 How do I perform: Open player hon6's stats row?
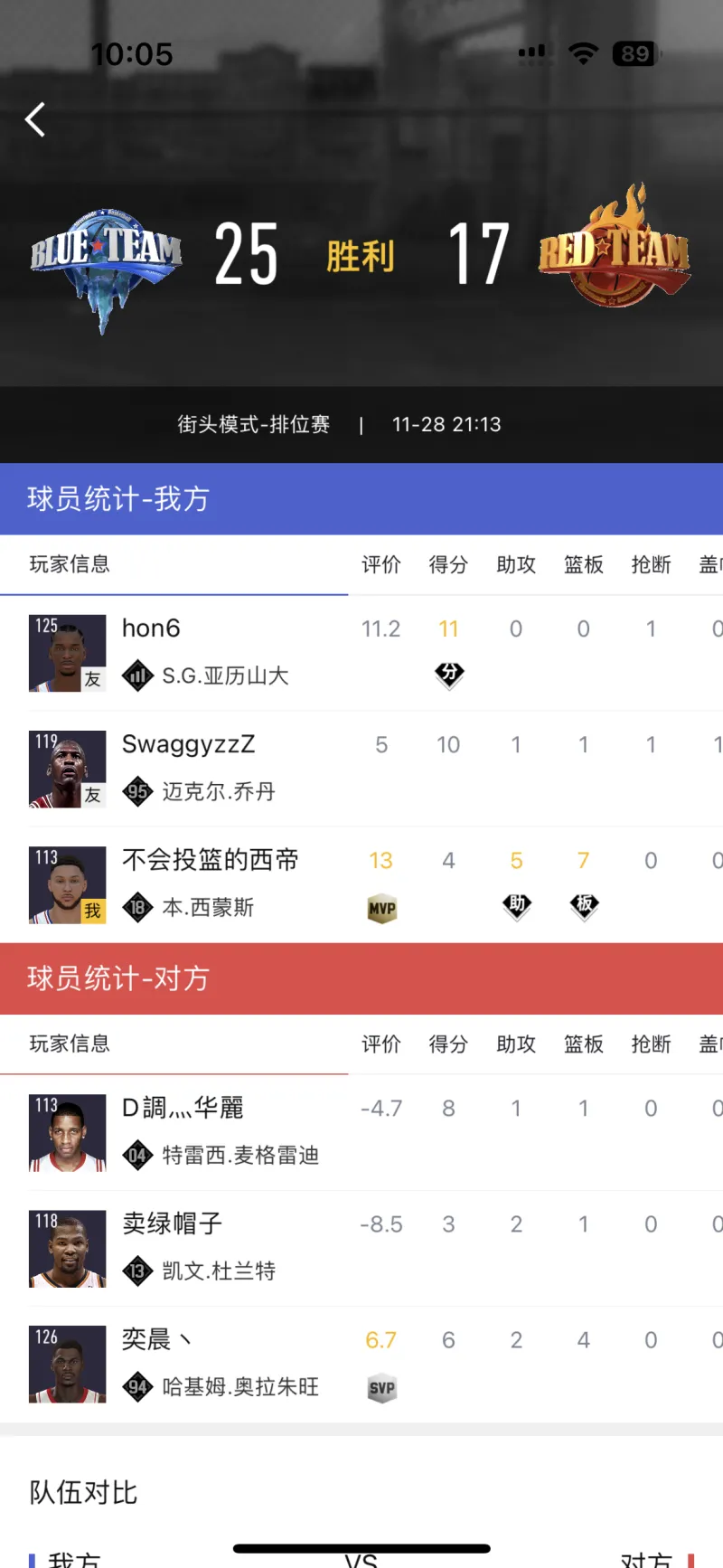click(204, 652)
